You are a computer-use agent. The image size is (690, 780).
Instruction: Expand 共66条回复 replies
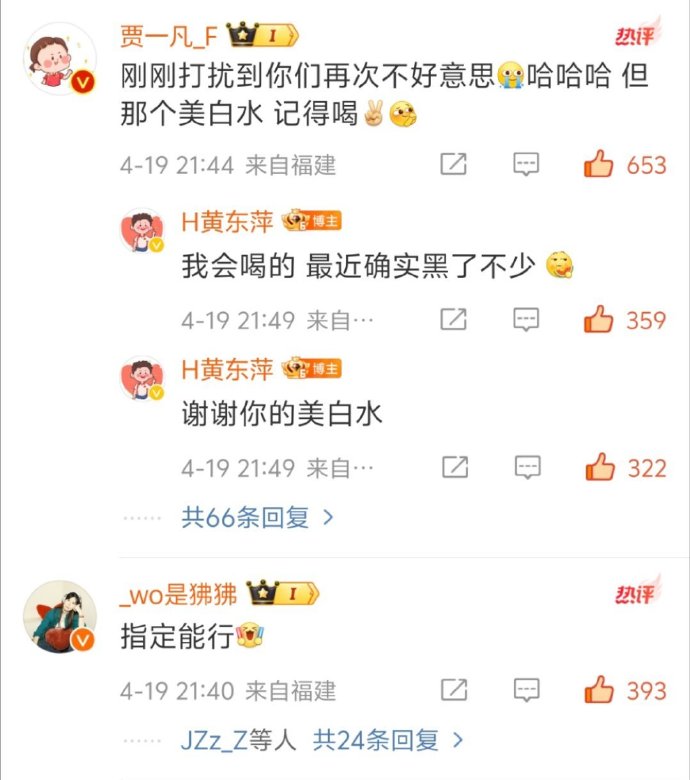coord(257,518)
